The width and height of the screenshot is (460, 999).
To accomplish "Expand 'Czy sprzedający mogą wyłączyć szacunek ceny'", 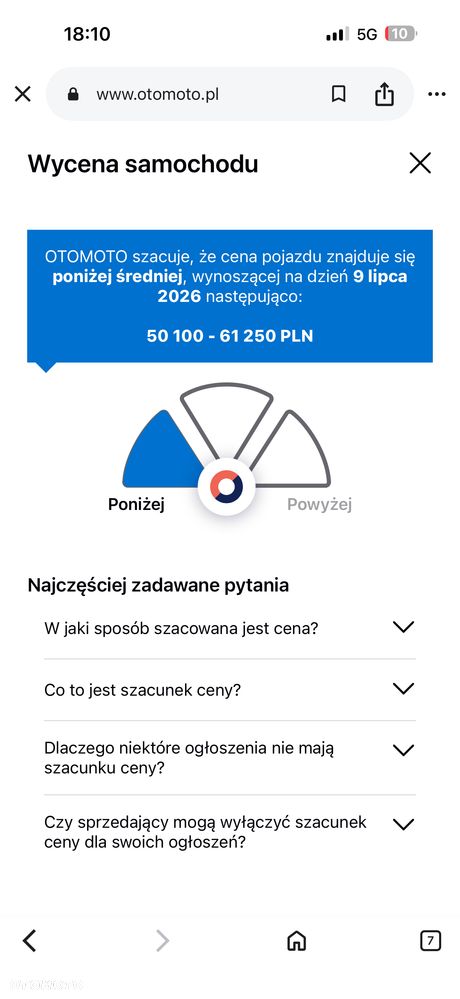I will pyautogui.click(x=229, y=832).
